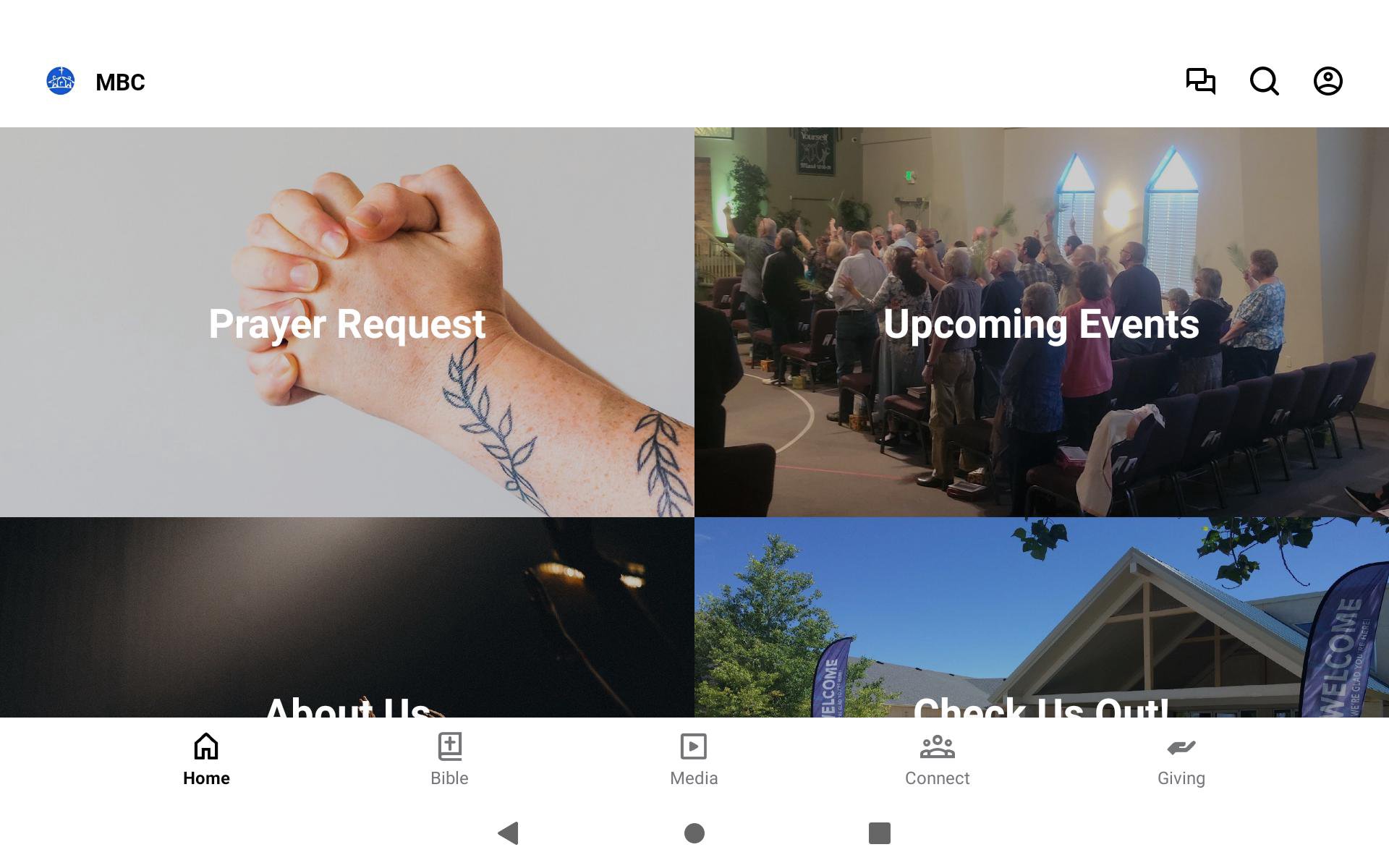1389x868 pixels.
Task: Open recent apps from the system bar
Action: click(x=879, y=833)
